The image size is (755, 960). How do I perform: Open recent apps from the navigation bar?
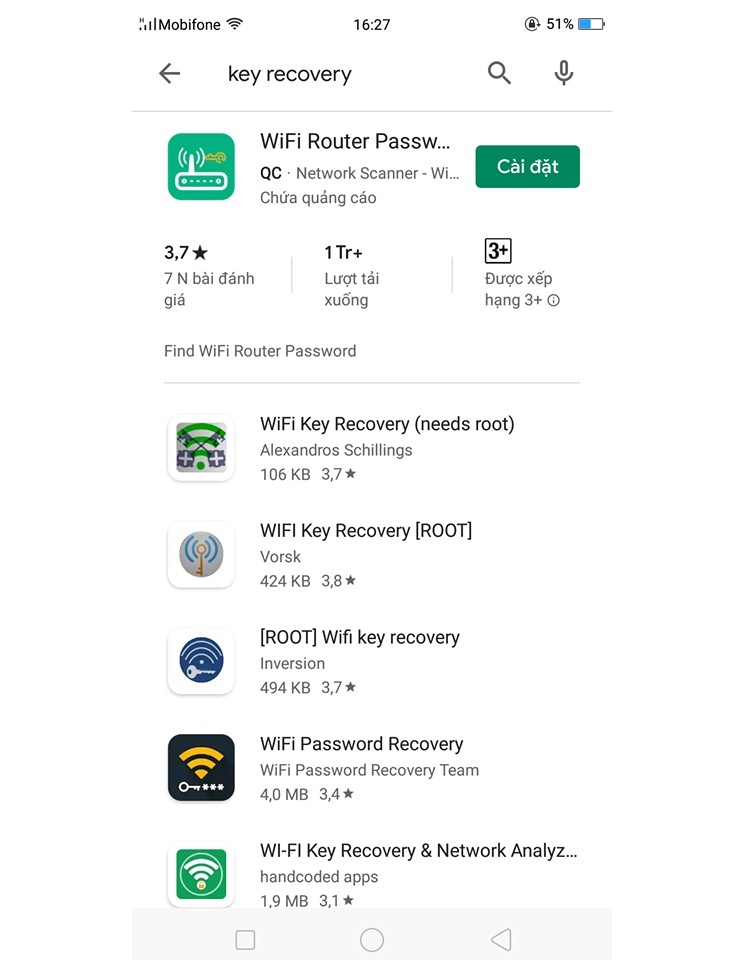(x=245, y=939)
